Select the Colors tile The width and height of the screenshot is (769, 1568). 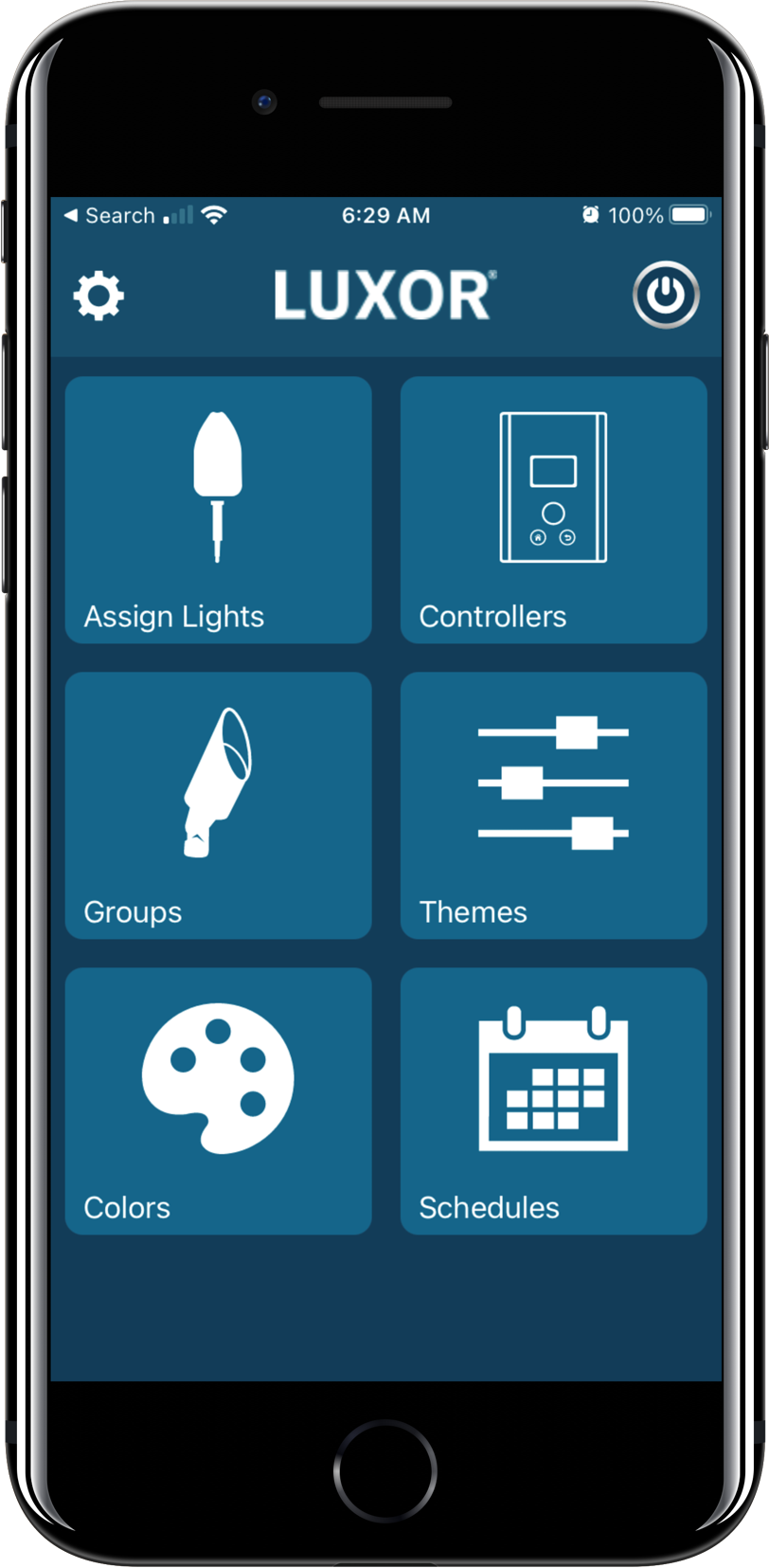218,1101
